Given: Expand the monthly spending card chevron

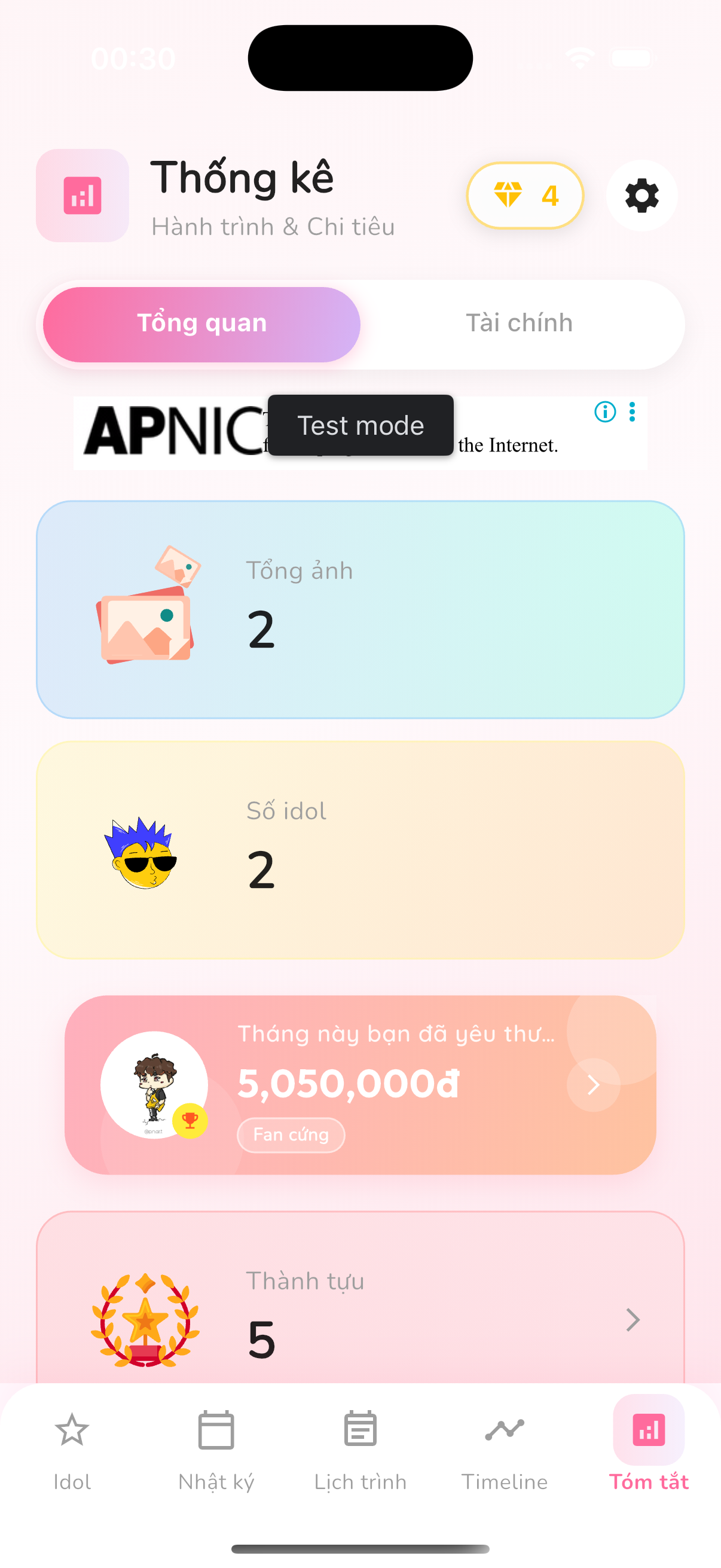Looking at the screenshot, I should pyautogui.click(x=592, y=1084).
